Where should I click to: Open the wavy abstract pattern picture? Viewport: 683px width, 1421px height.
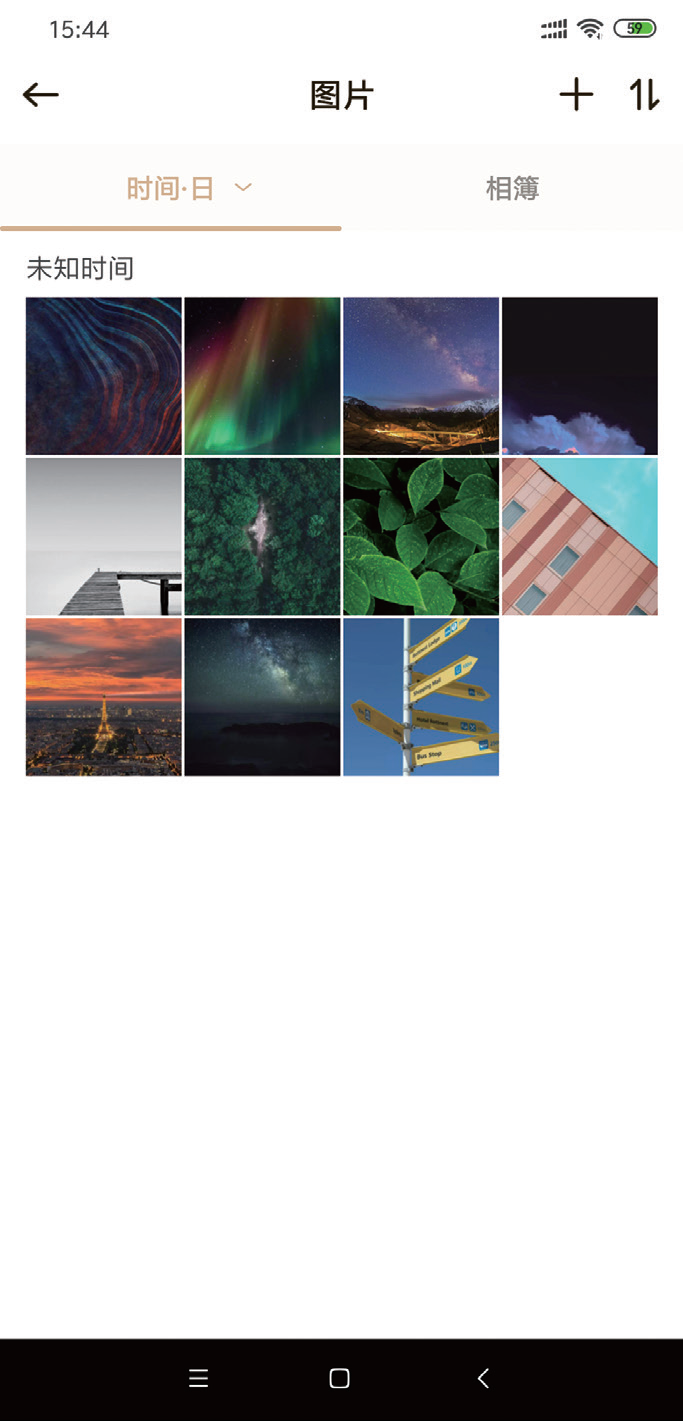click(104, 376)
